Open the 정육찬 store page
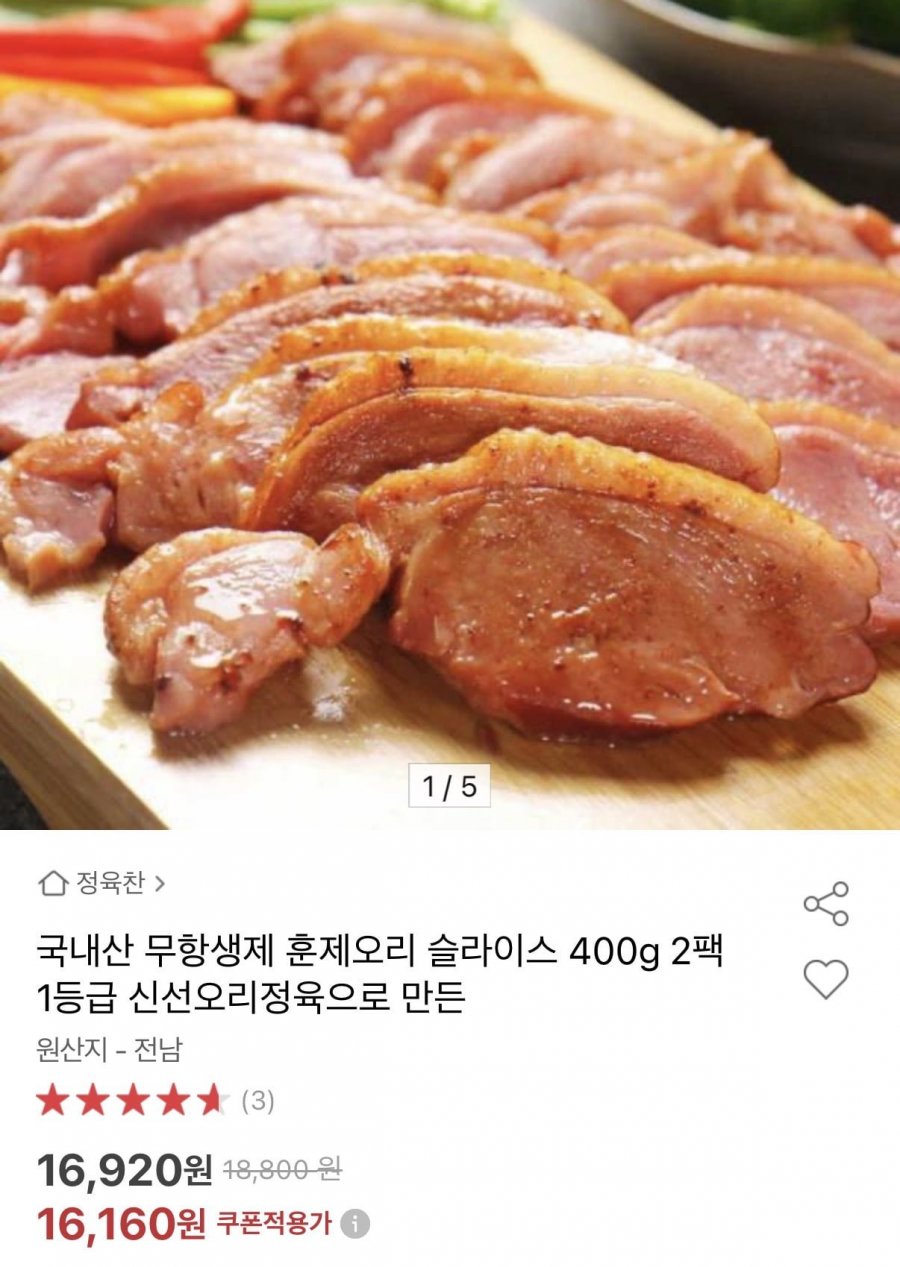 click(102, 883)
